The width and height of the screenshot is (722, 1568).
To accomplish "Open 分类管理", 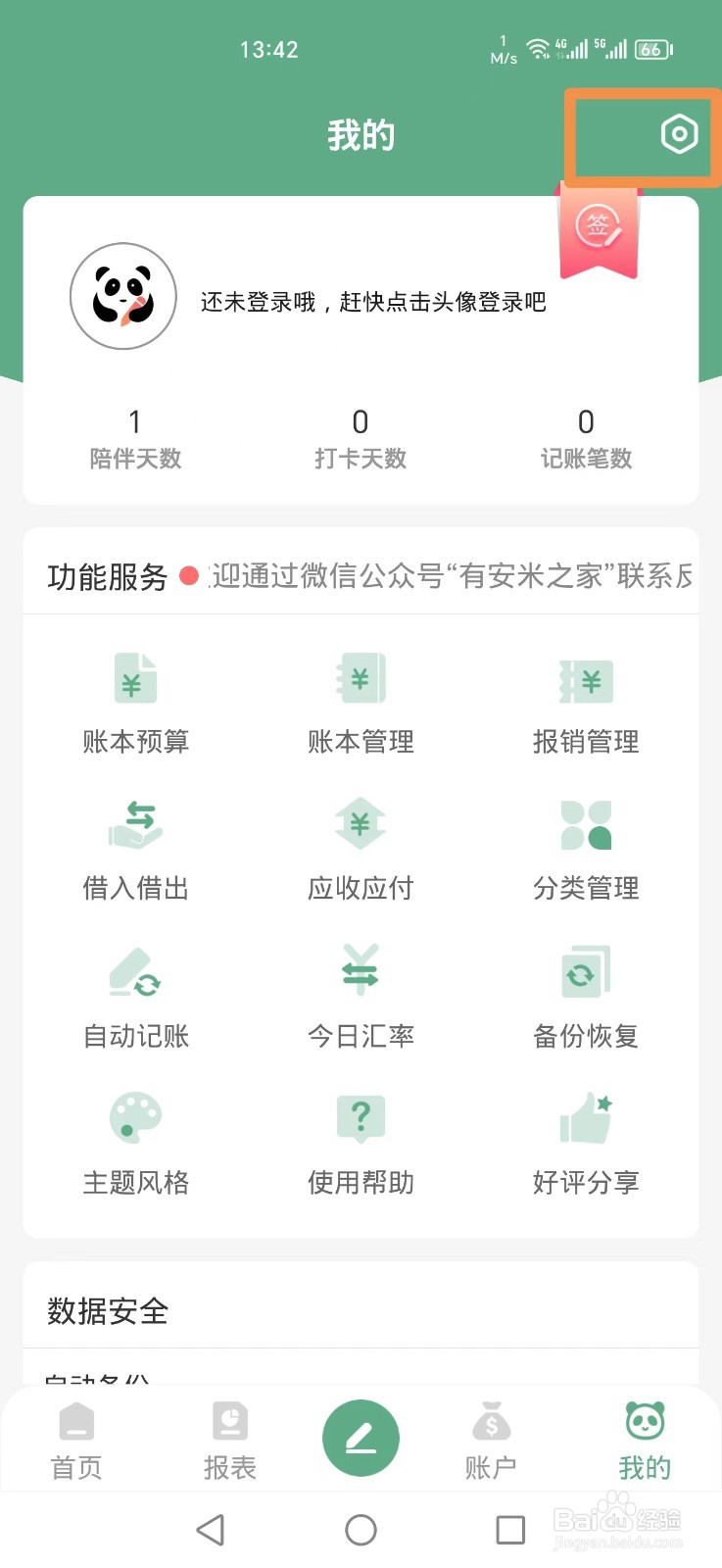I will [586, 850].
